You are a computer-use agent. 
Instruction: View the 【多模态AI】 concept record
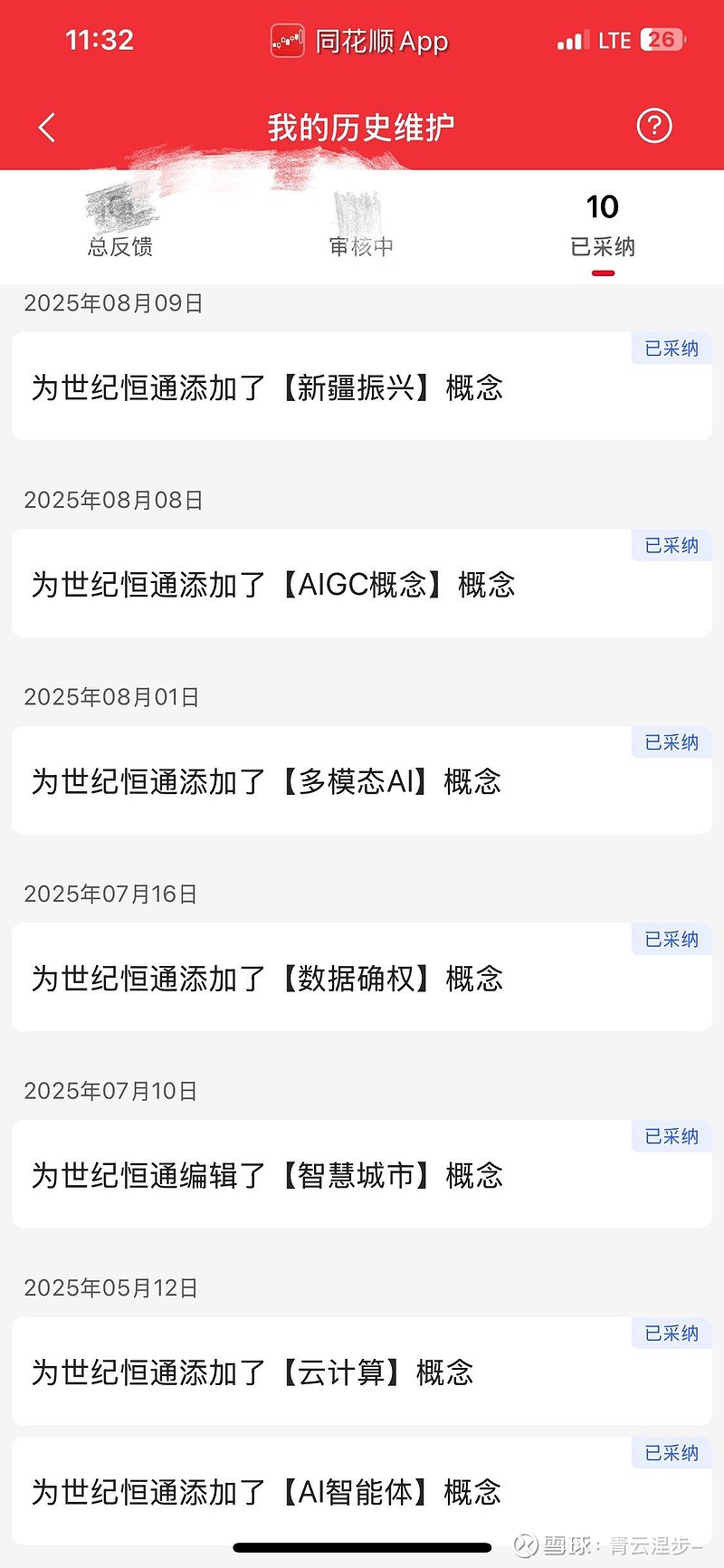tap(362, 780)
